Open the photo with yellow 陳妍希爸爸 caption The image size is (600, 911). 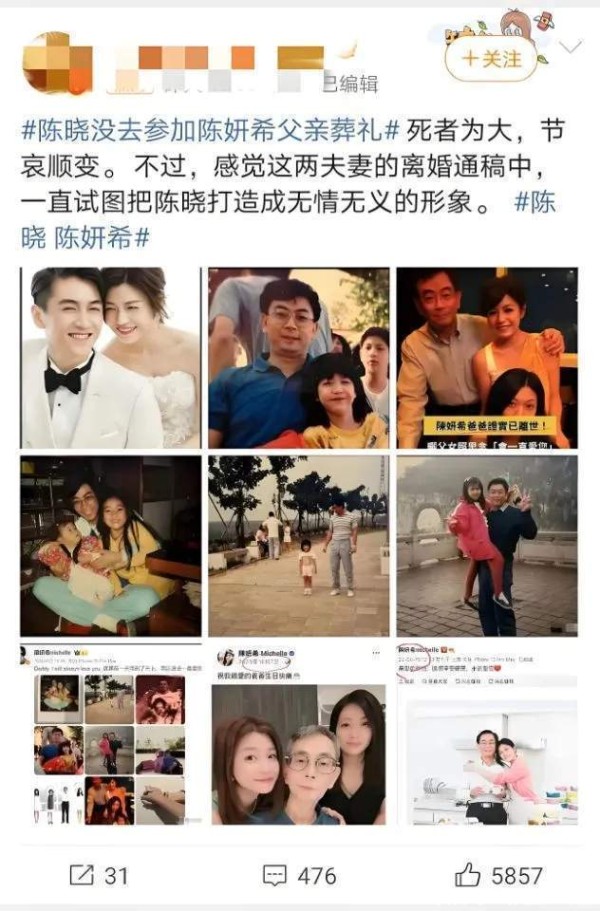[486, 357]
